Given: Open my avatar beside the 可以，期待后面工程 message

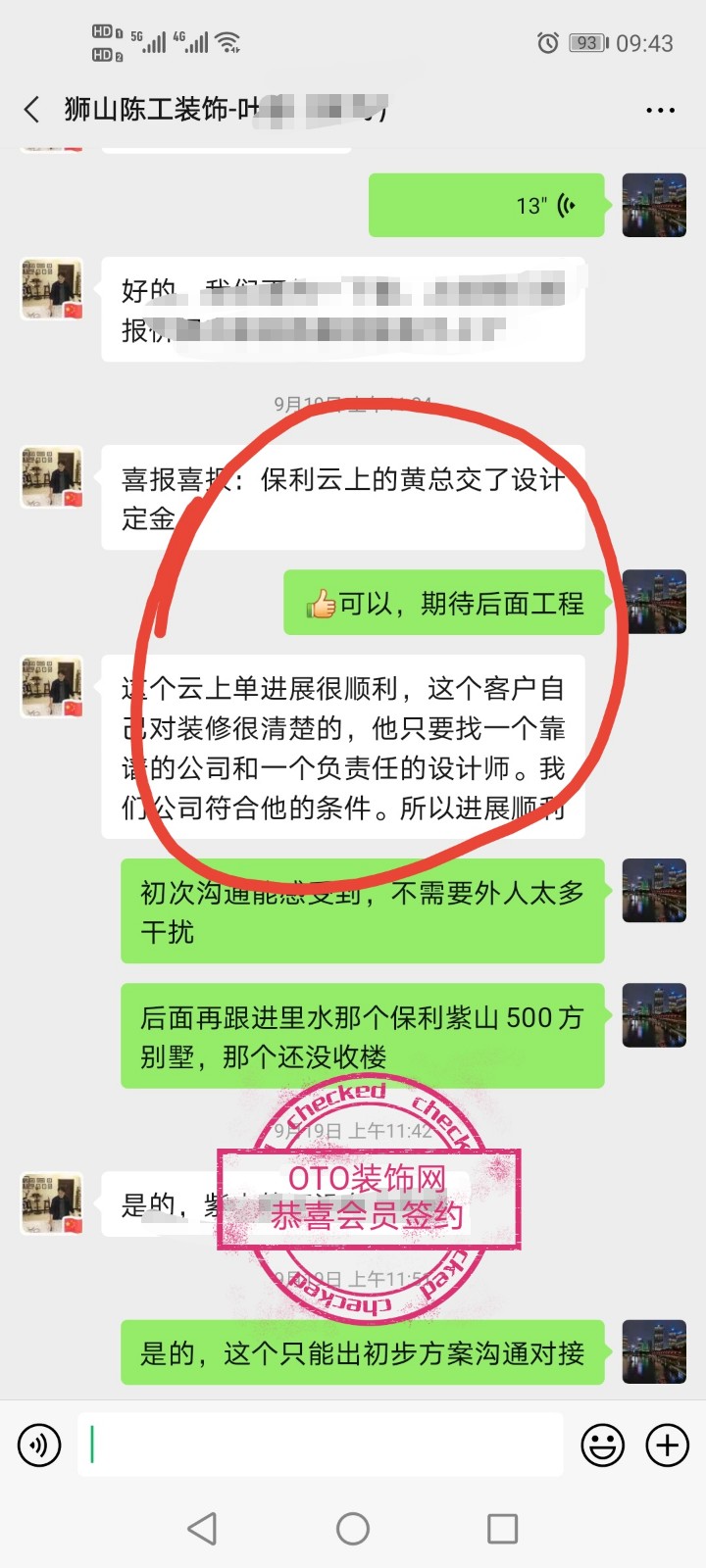Looking at the screenshot, I should pos(654,602).
